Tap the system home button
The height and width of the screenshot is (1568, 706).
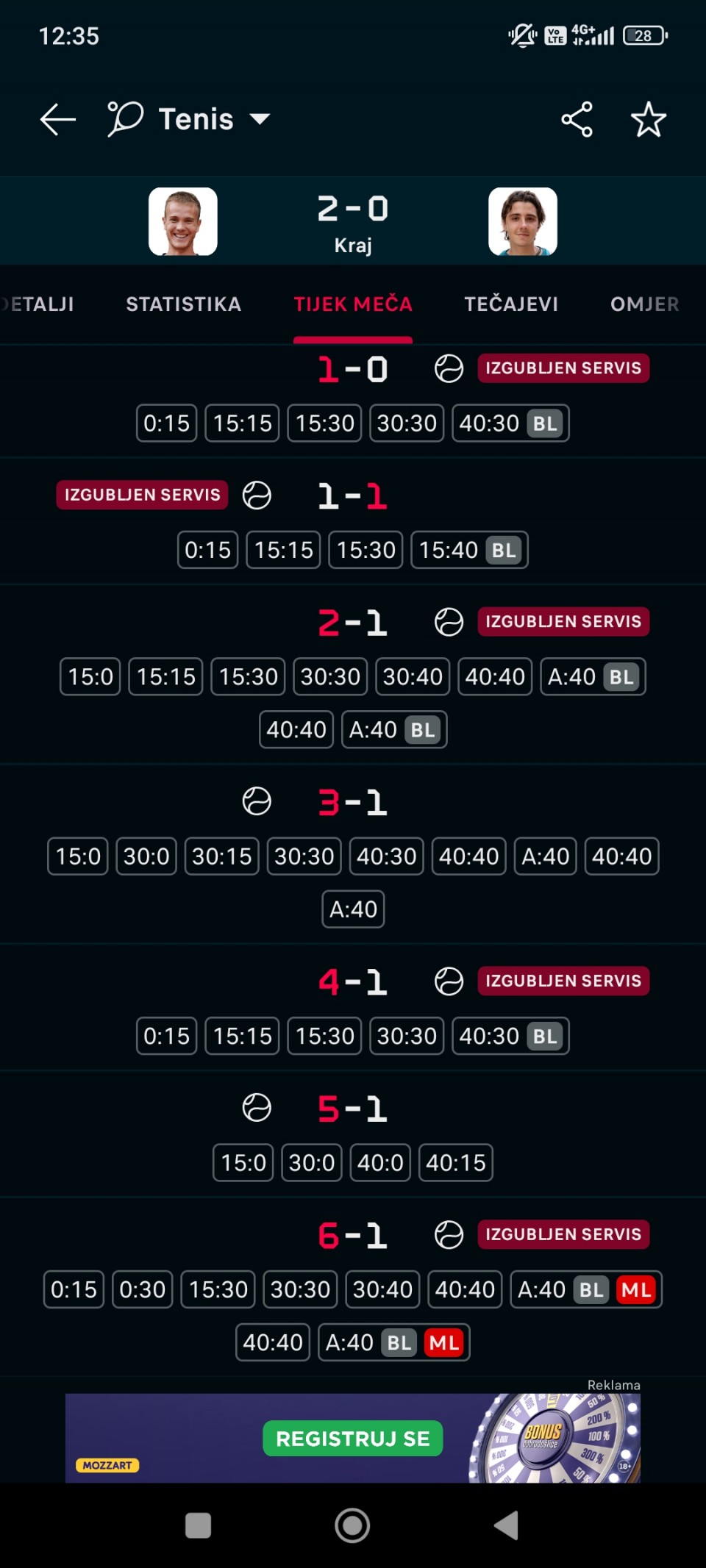click(352, 1525)
